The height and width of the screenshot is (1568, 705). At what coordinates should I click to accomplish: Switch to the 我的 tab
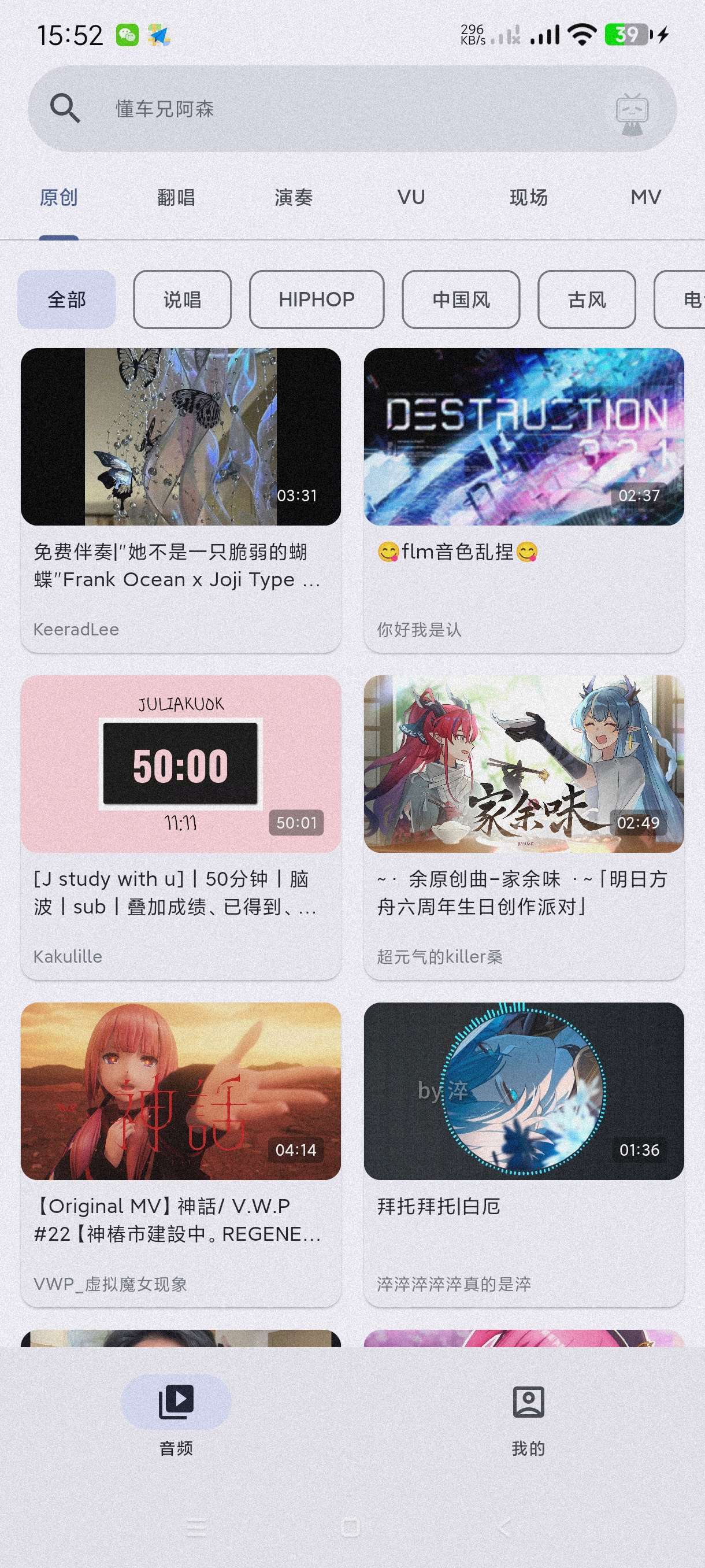[528, 1421]
